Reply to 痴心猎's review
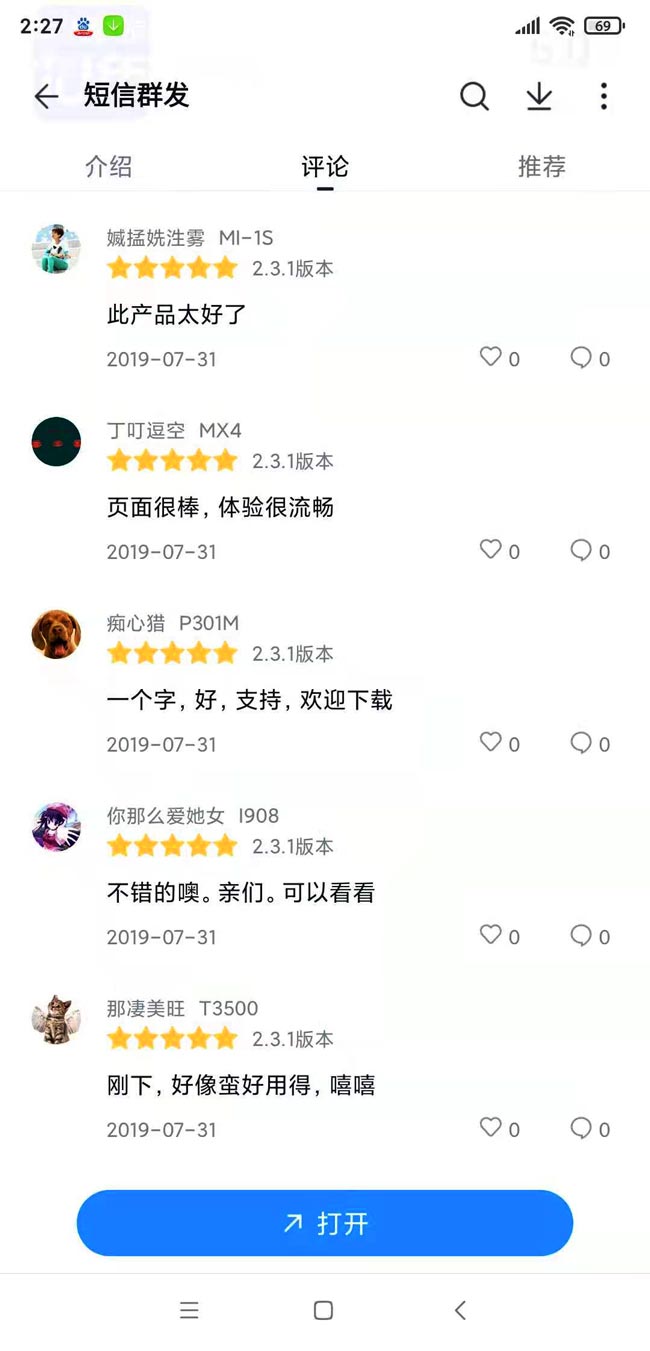This screenshot has width=650, height=1351. coord(581,743)
